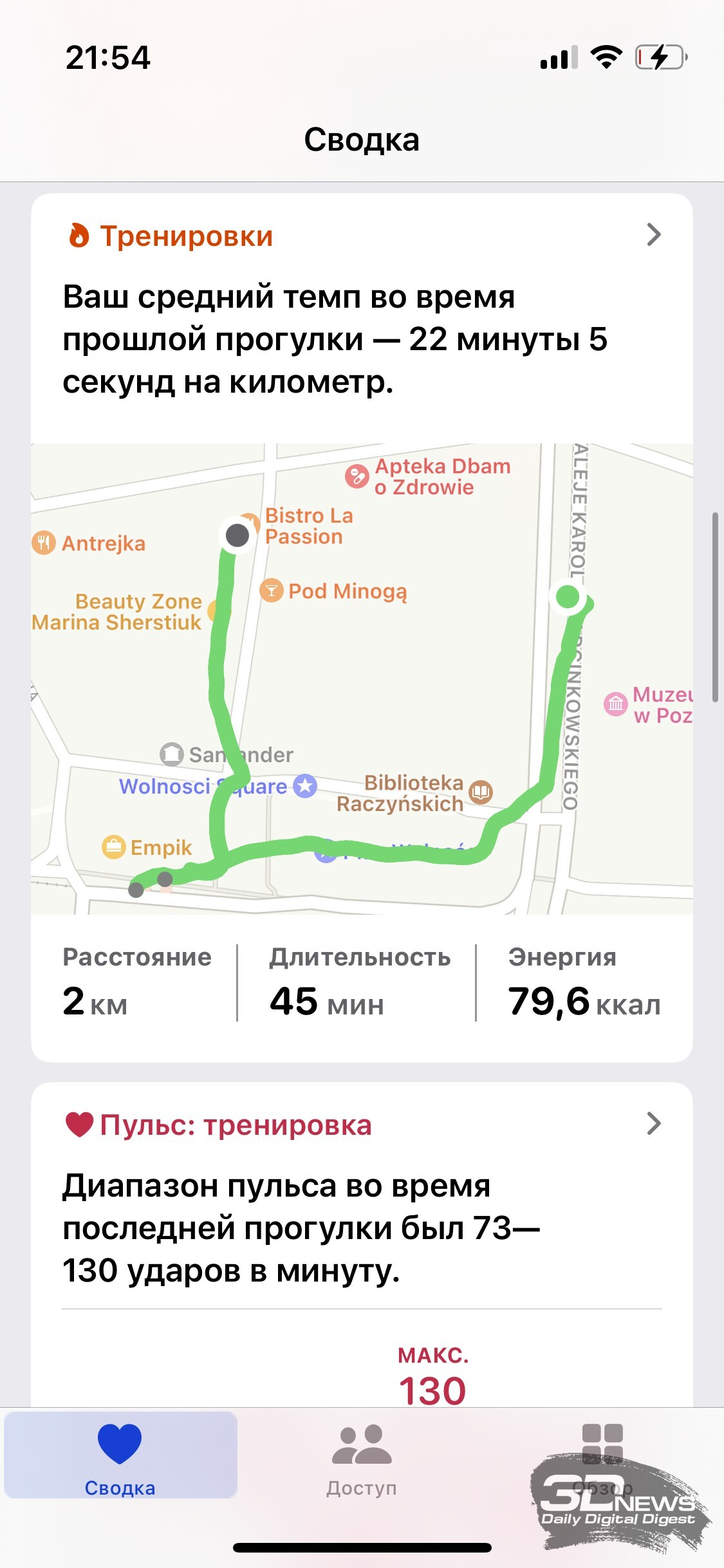Open the walking route map
Viewport: 724px width, 1568px height.
pos(362,678)
